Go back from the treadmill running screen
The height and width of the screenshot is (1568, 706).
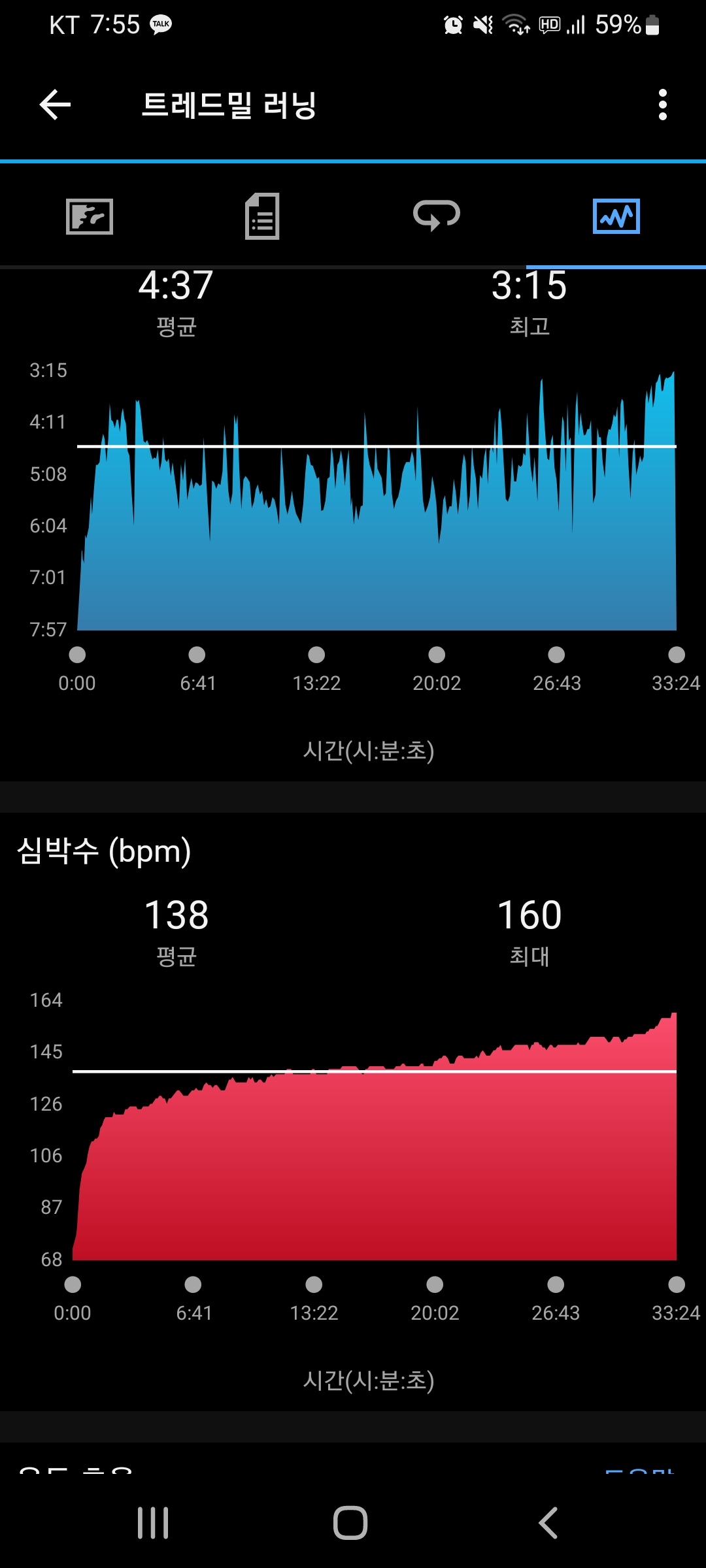55,105
